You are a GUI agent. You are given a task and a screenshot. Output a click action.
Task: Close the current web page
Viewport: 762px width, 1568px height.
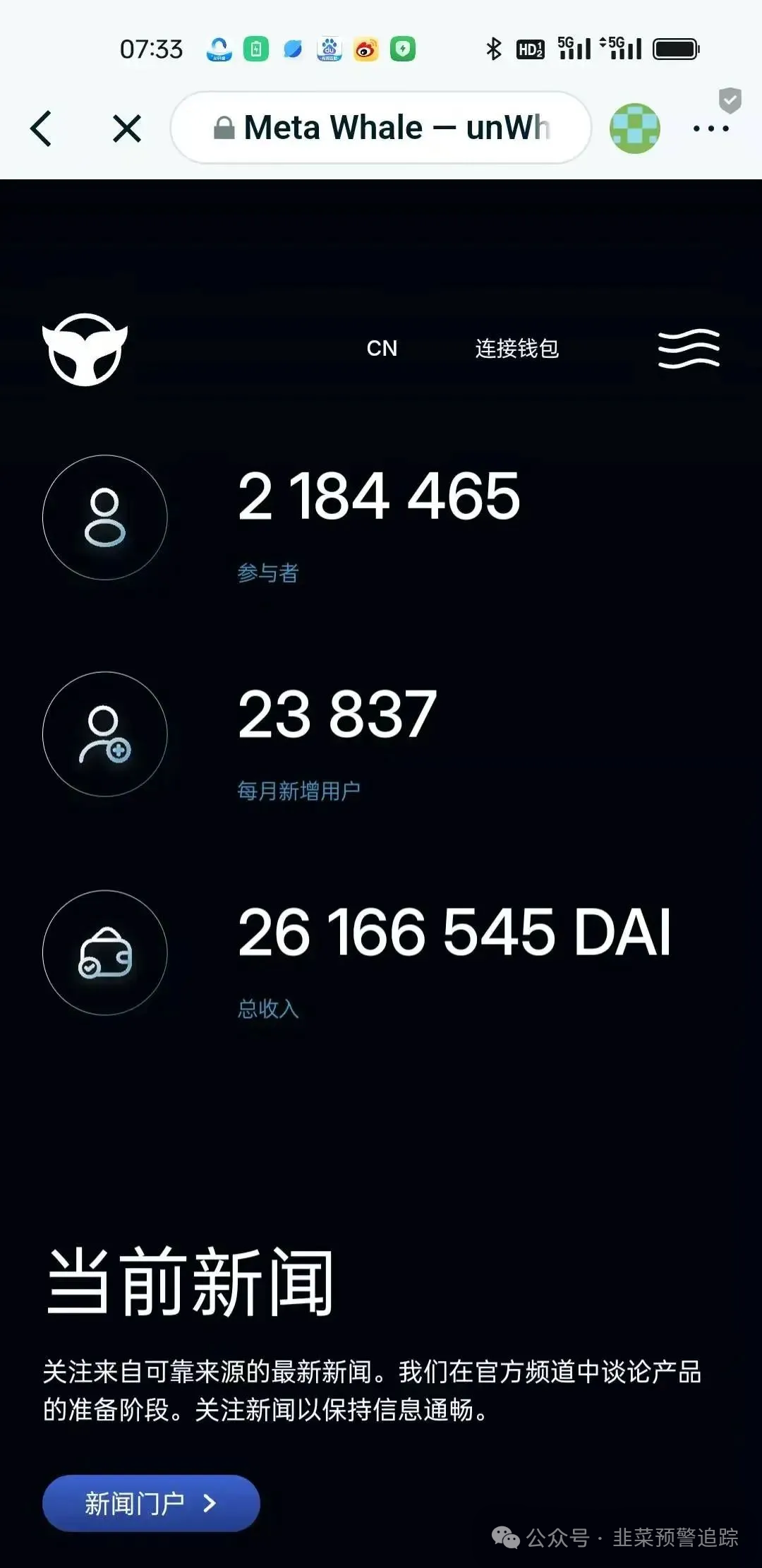coord(127,129)
